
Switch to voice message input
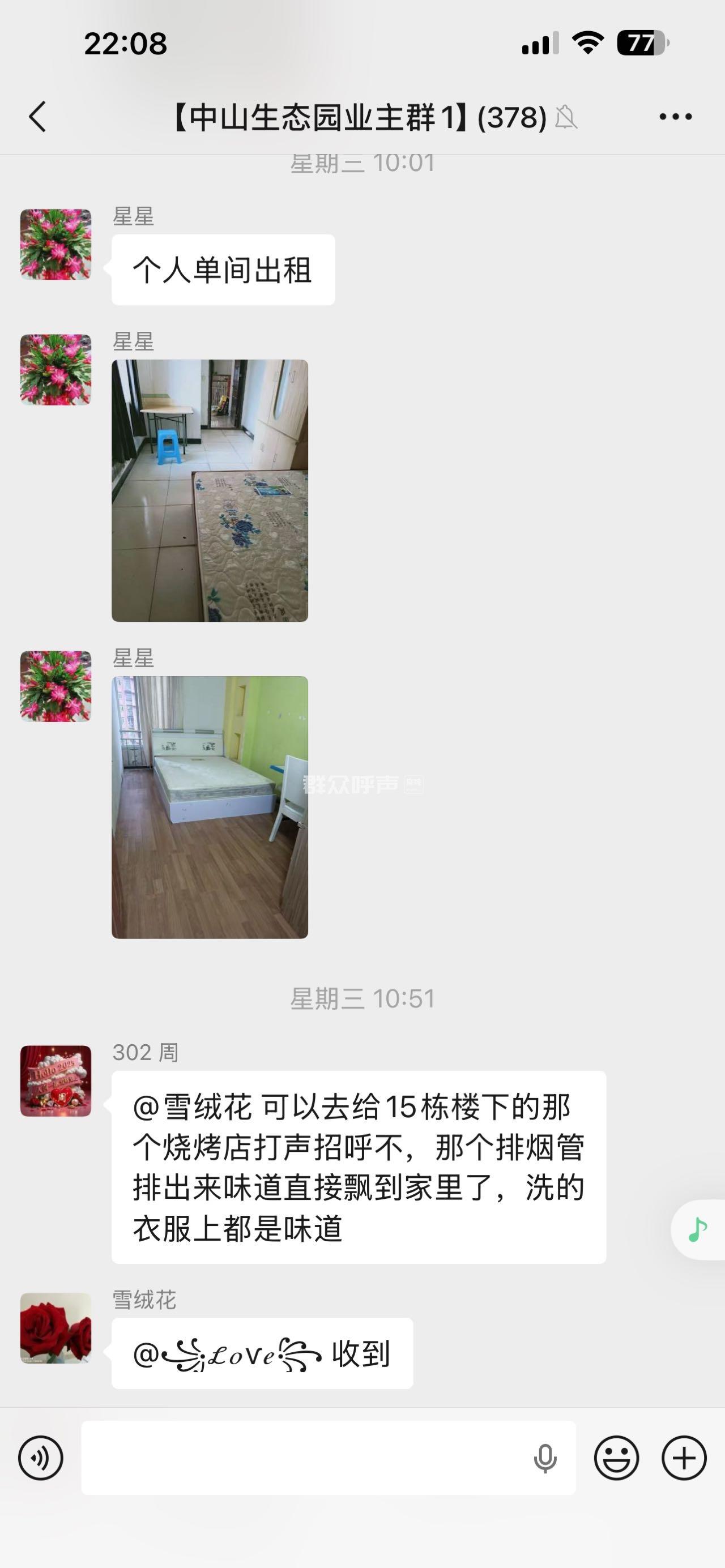click(x=41, y=1458)
